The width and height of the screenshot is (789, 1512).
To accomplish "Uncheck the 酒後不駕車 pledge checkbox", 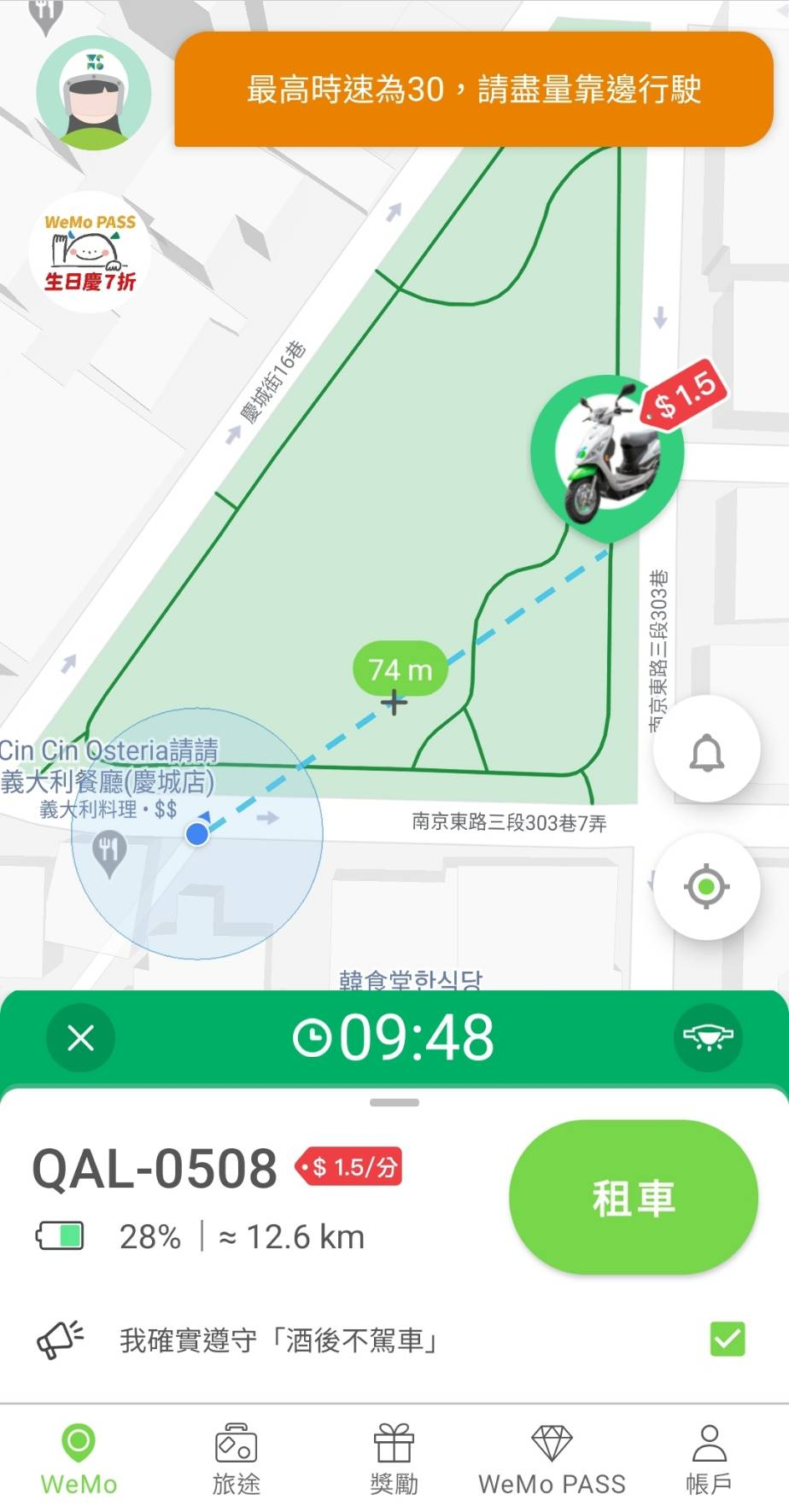I will [x=728, y=1339].
